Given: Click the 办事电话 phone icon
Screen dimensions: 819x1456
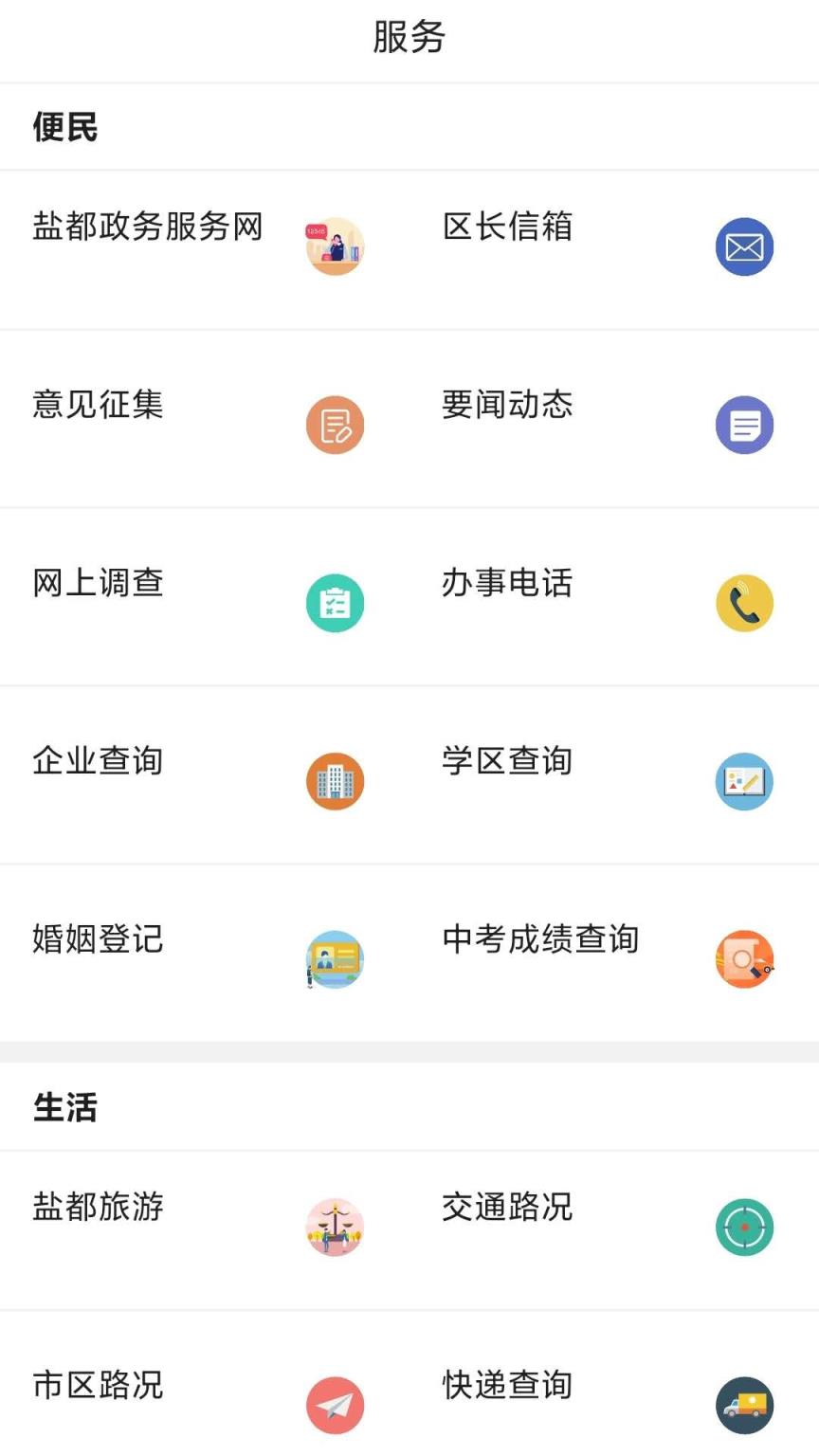Looking at the screenshot, I should 745,602.
